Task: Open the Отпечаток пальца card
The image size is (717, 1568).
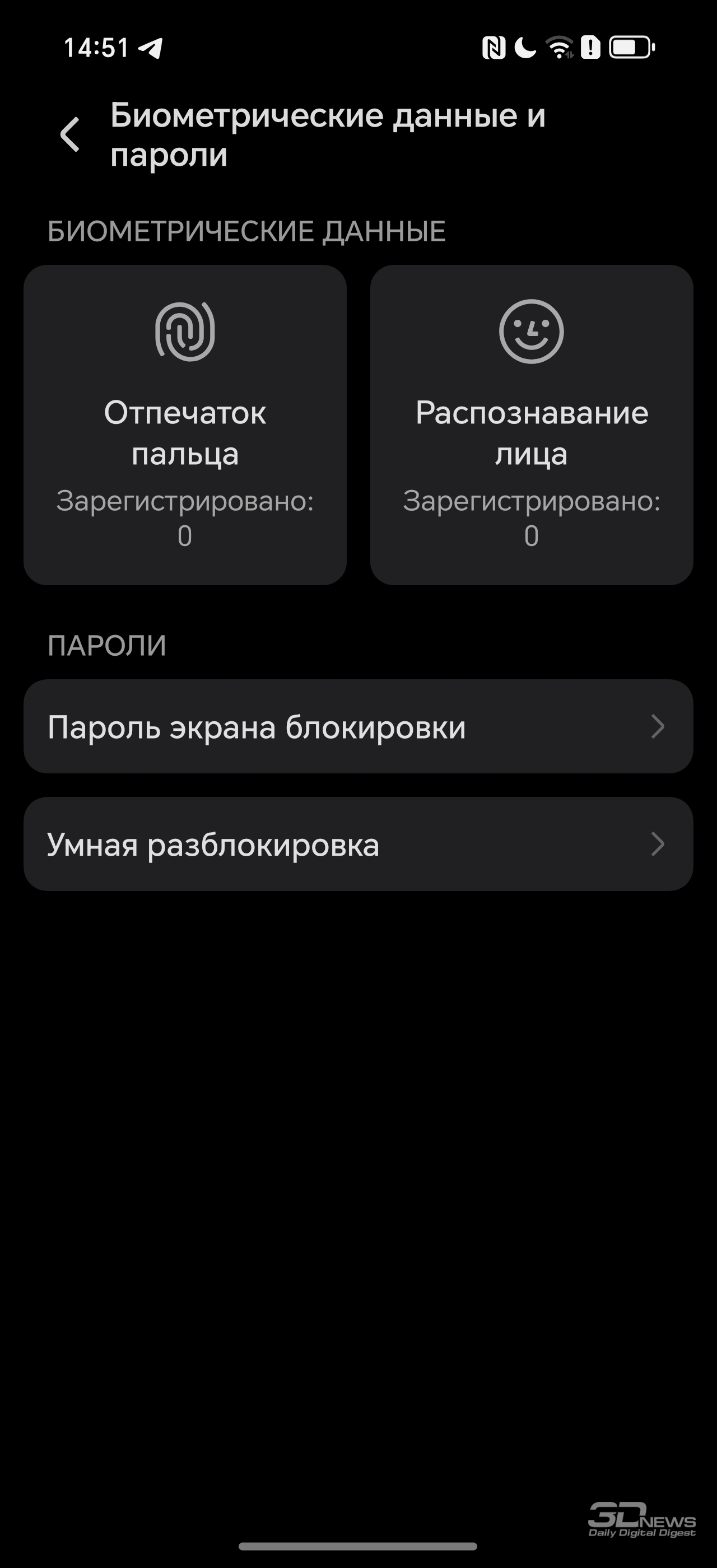Action: [185, 425]
